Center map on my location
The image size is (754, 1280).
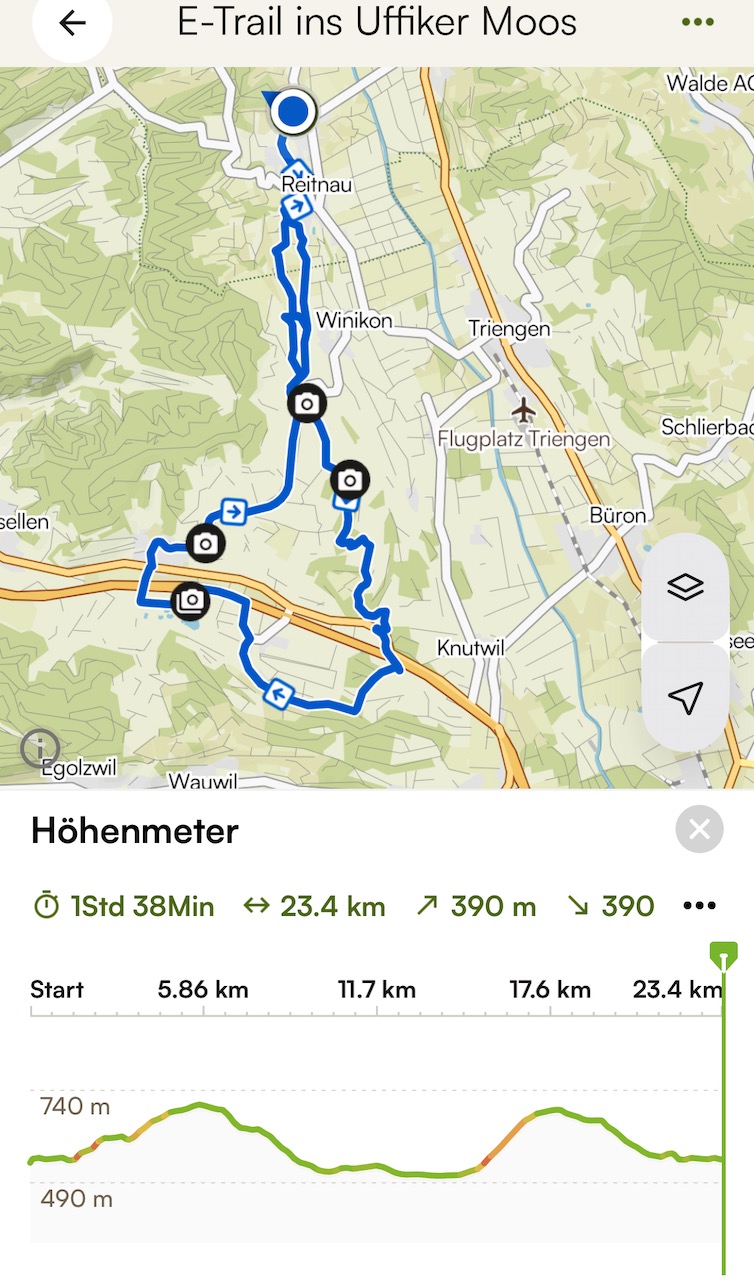(x=685, y=698)
